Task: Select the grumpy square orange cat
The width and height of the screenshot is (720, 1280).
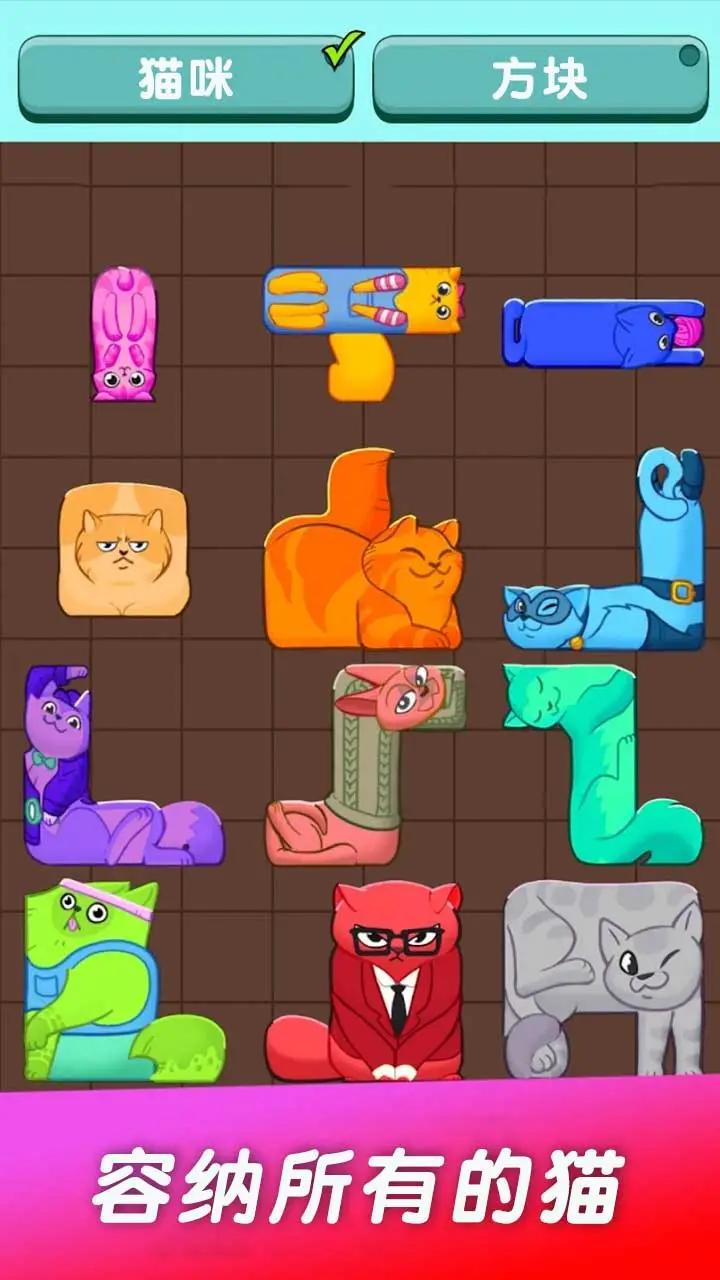Action: pyautogui.click(x=123, y=550)
